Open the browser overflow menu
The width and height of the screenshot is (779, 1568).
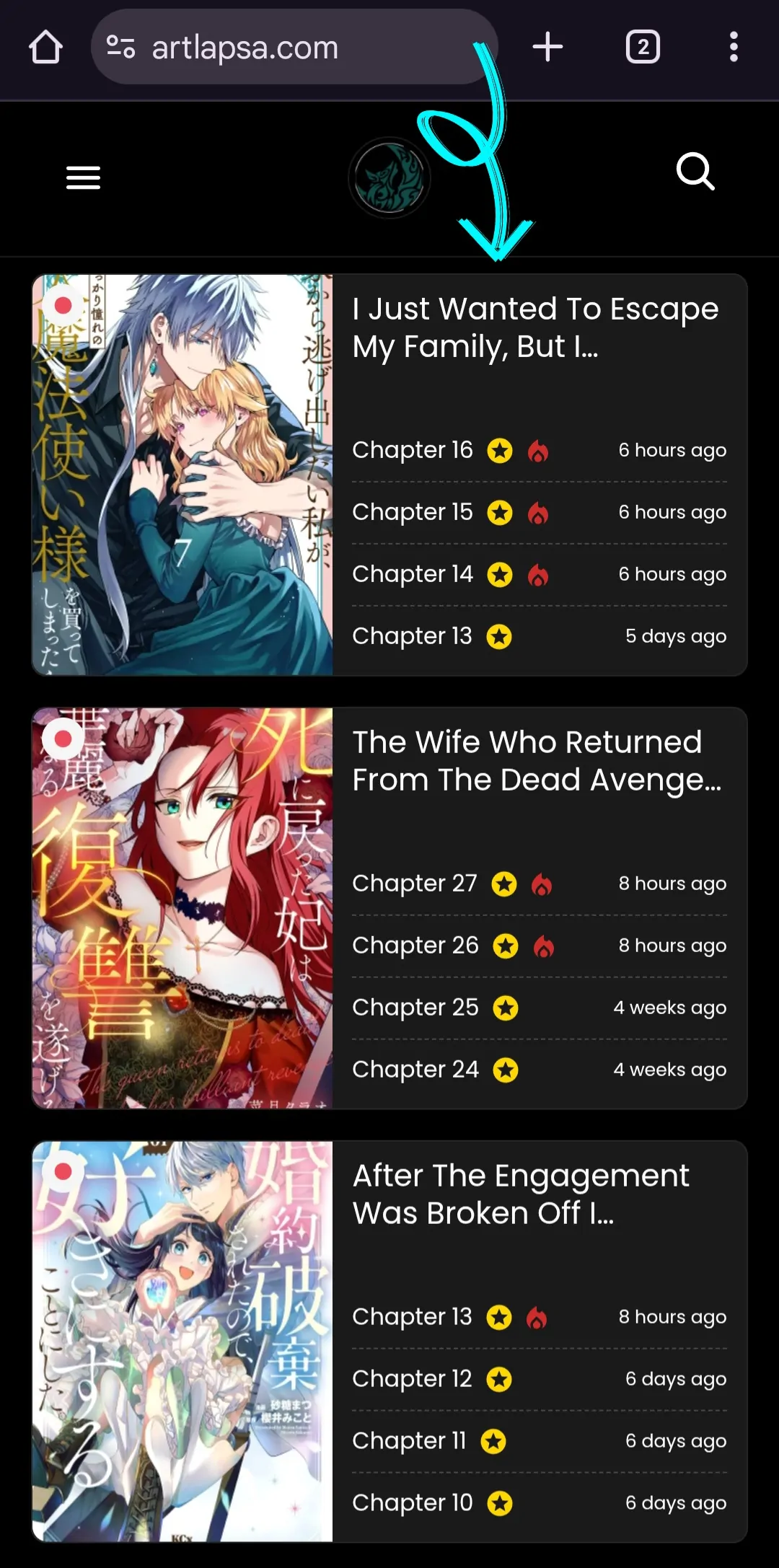733,48
